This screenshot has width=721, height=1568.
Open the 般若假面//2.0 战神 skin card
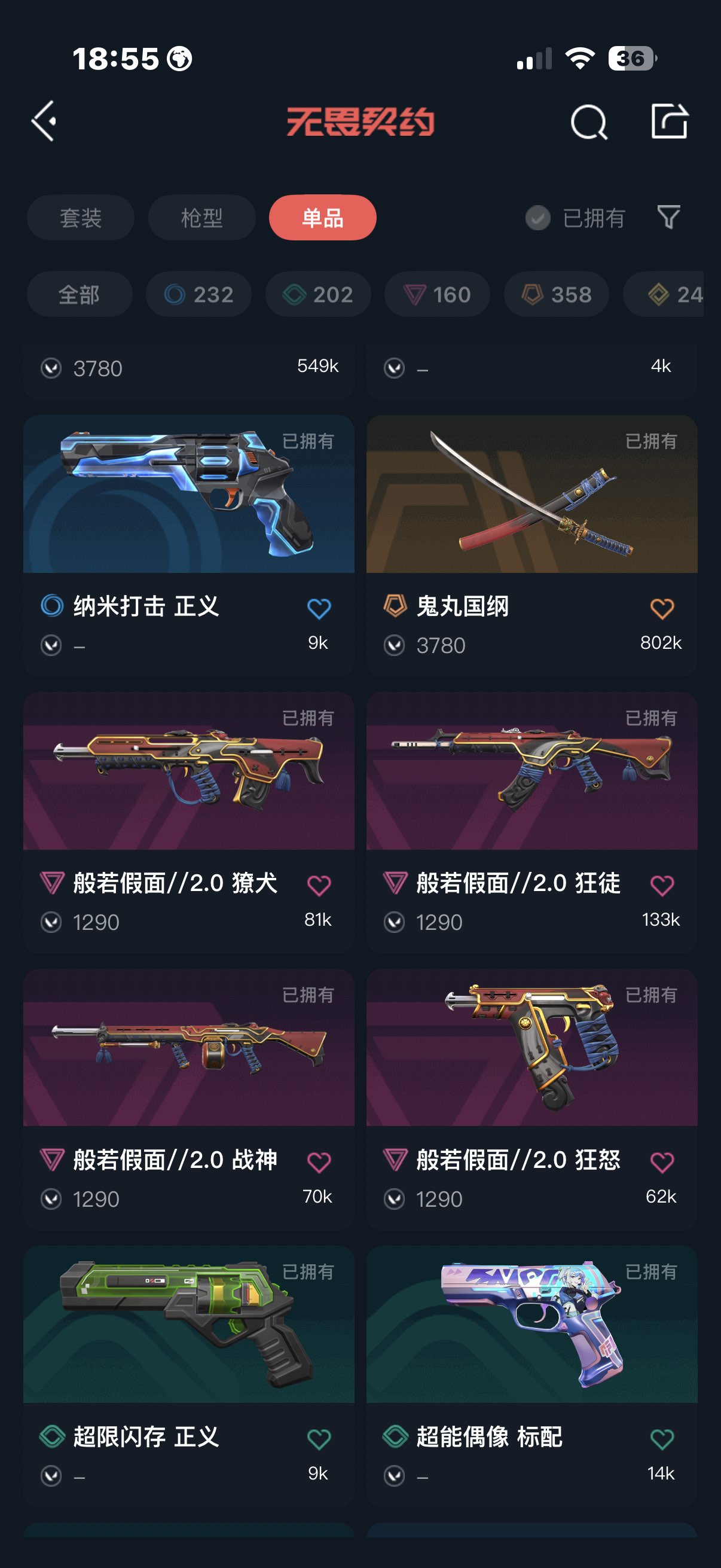pyautogui.click(x=188, y=1099)
